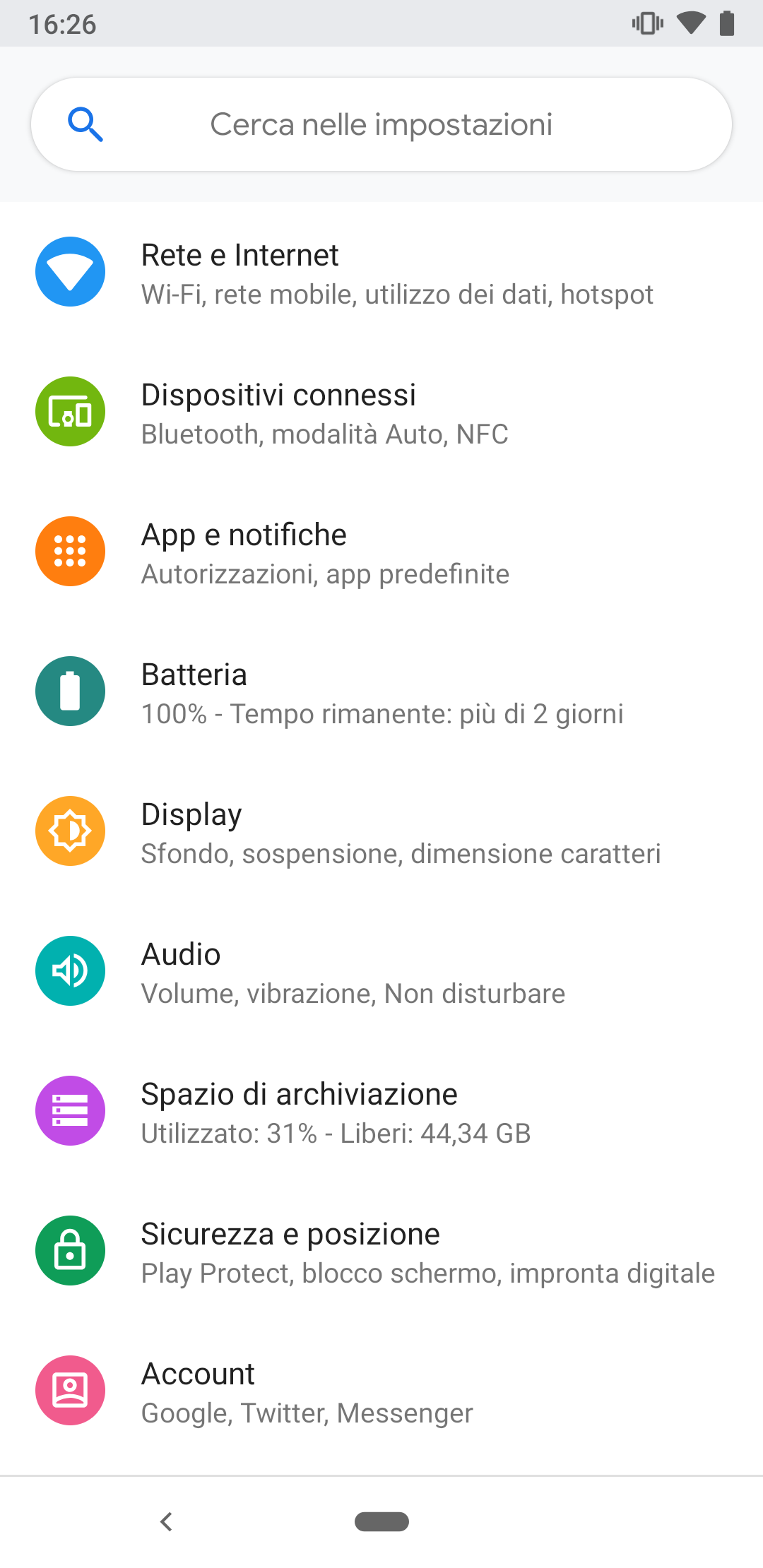This screenshot has width=763, height=1568.
Task: Open Sicurezza e posizione
Action: [381, 1252]
